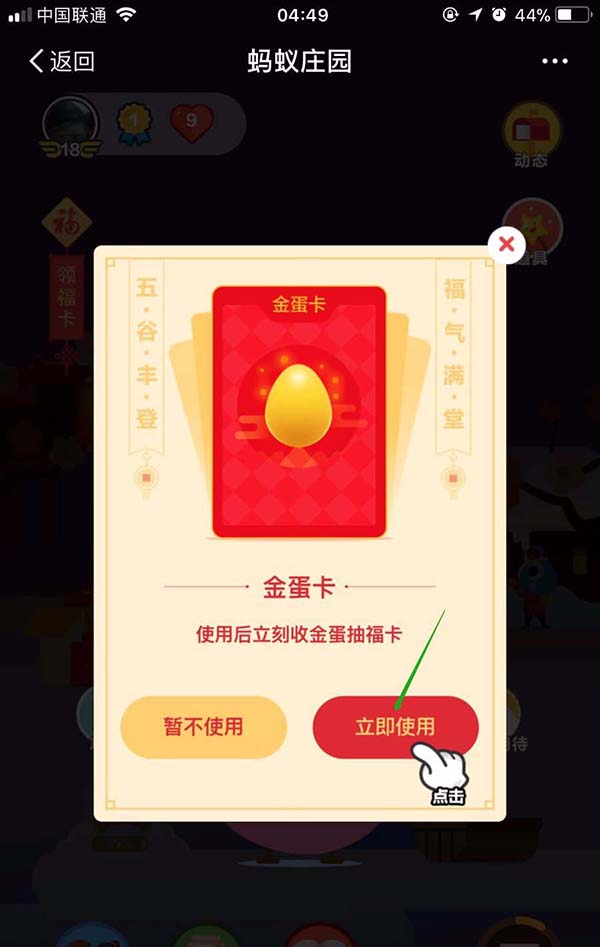Choose 暂不使用 to skip using the card

tap(203, 727)
